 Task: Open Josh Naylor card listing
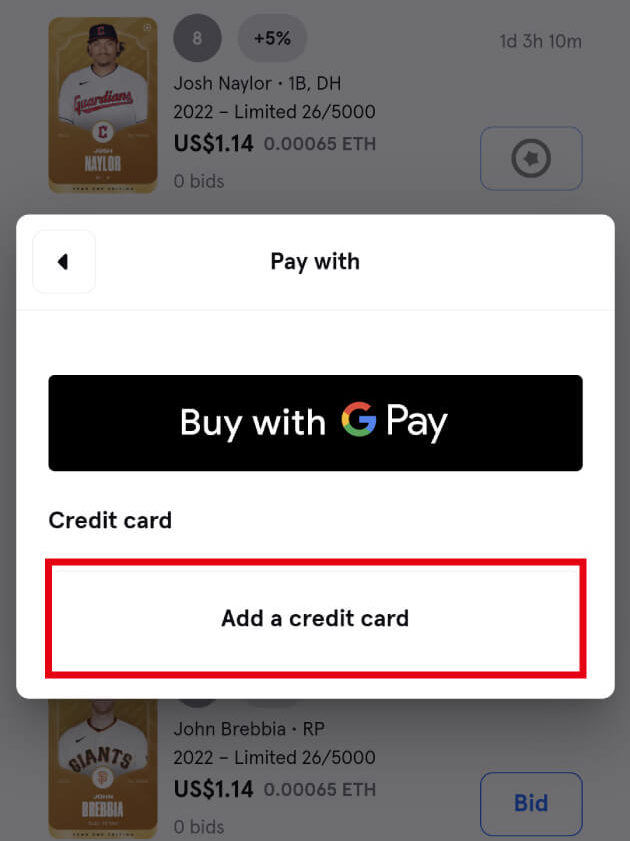[x=103, y=105]
